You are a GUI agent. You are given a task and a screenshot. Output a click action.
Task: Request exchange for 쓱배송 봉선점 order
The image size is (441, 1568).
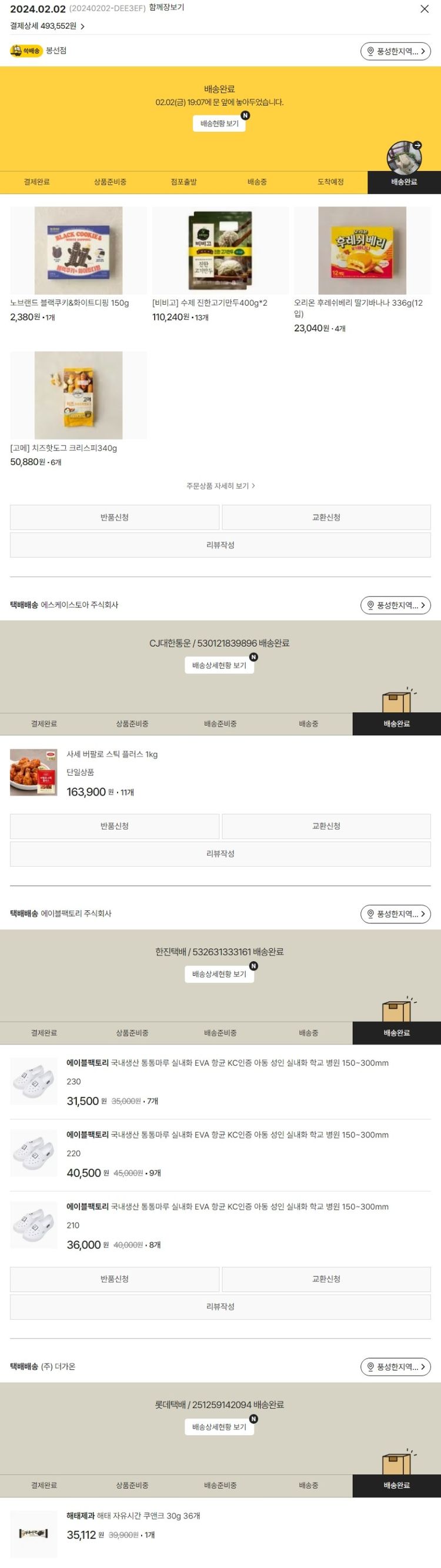[x=326, y=518]
